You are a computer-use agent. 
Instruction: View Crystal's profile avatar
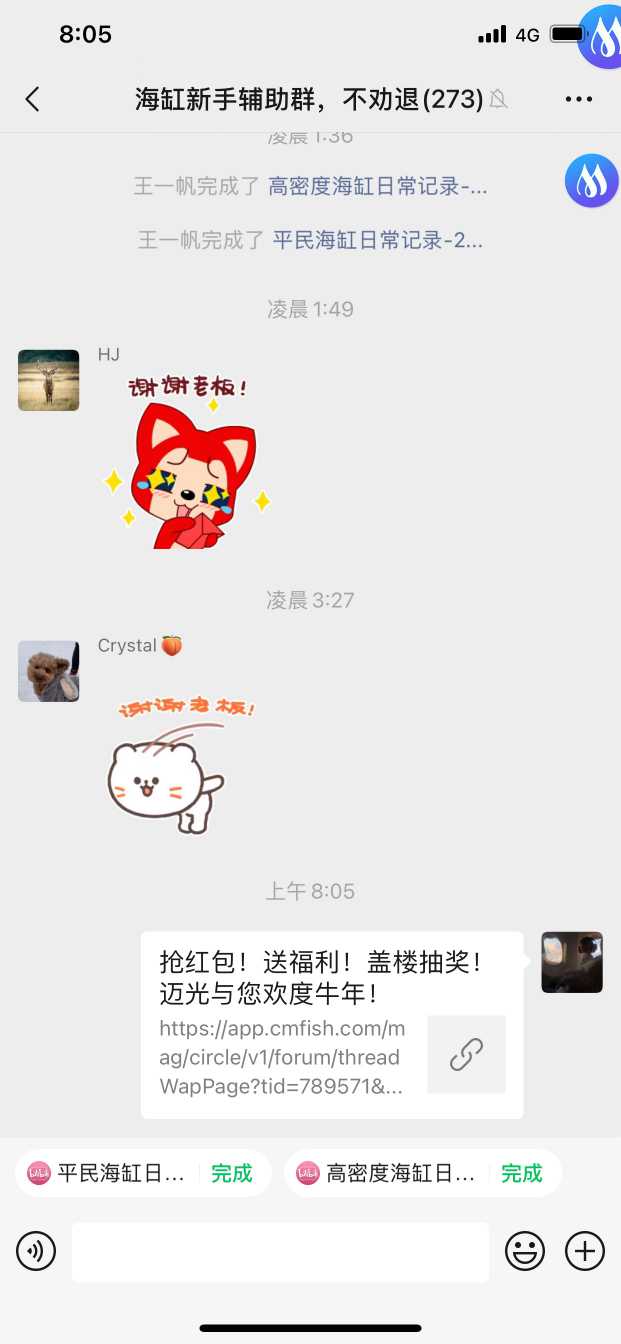[x=49, y=671]
